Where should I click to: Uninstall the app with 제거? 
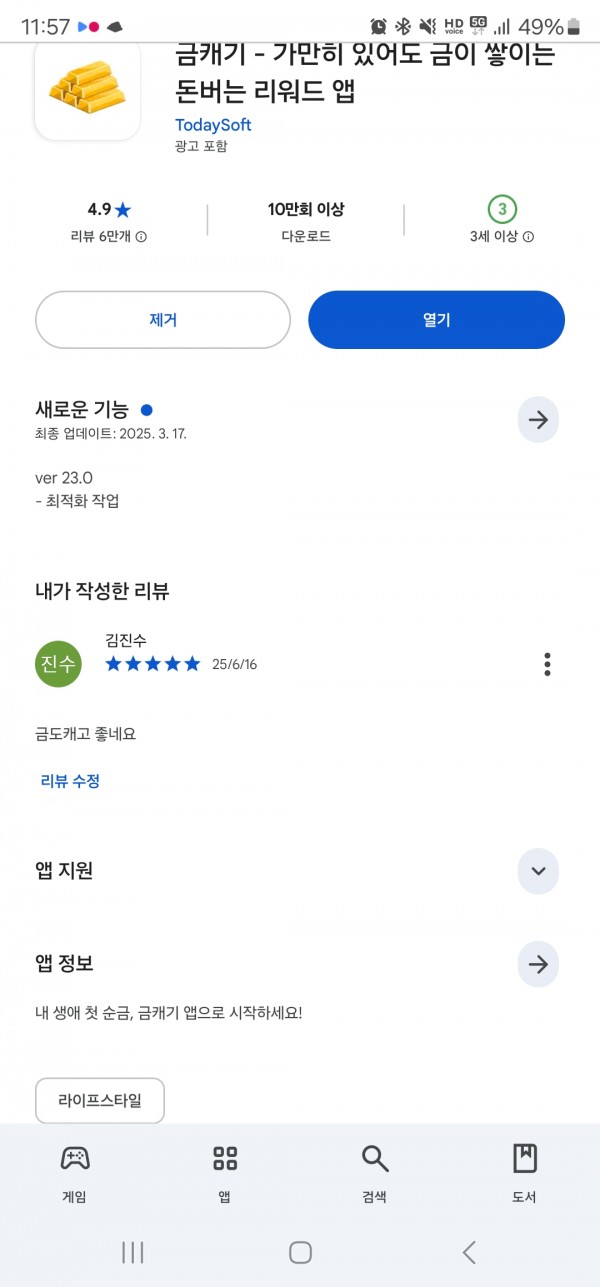click(163, 320)
